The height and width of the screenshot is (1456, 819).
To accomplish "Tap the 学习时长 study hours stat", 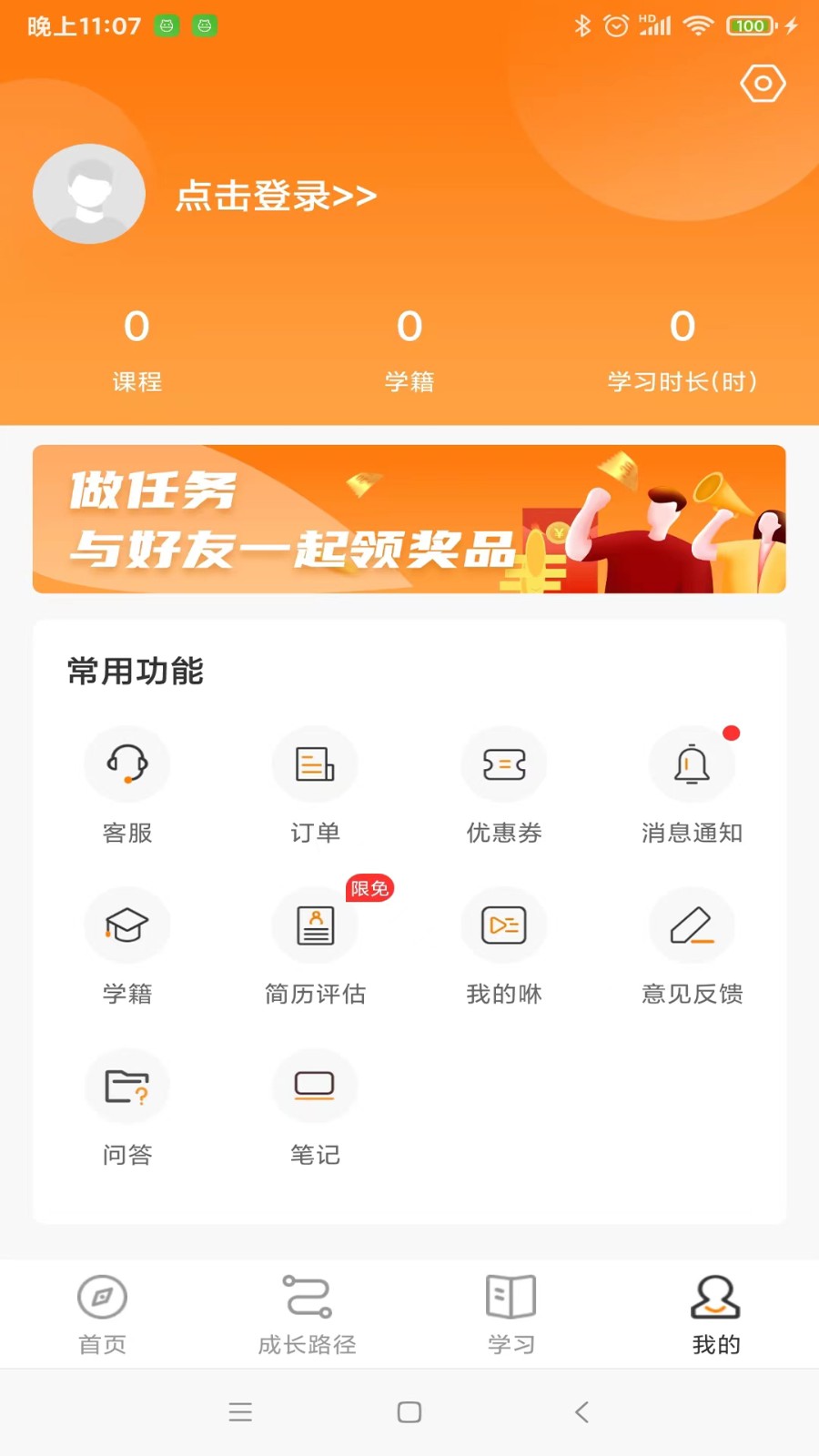I will click(x=682, y=350).
